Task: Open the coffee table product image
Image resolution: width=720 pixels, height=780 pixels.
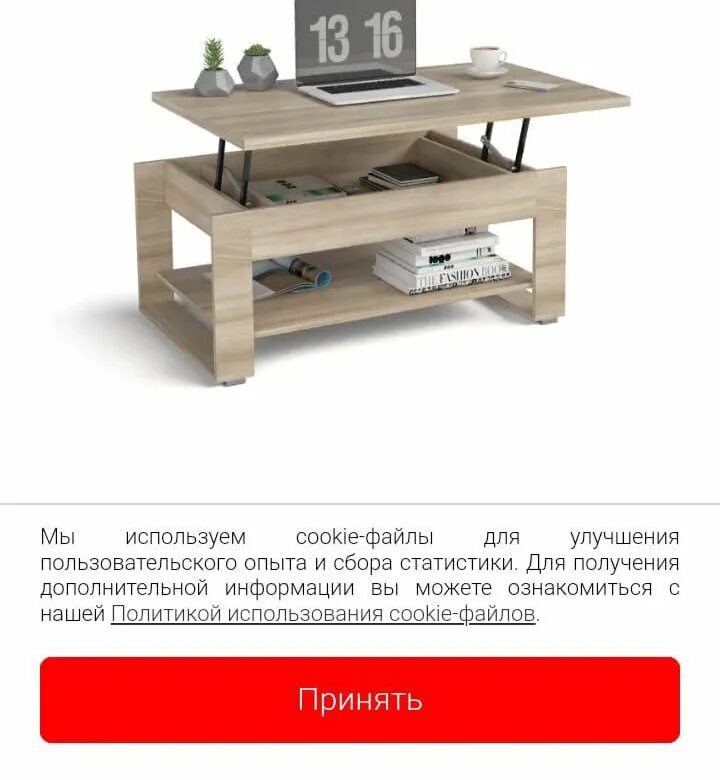Action: click(x=360, y=200)
